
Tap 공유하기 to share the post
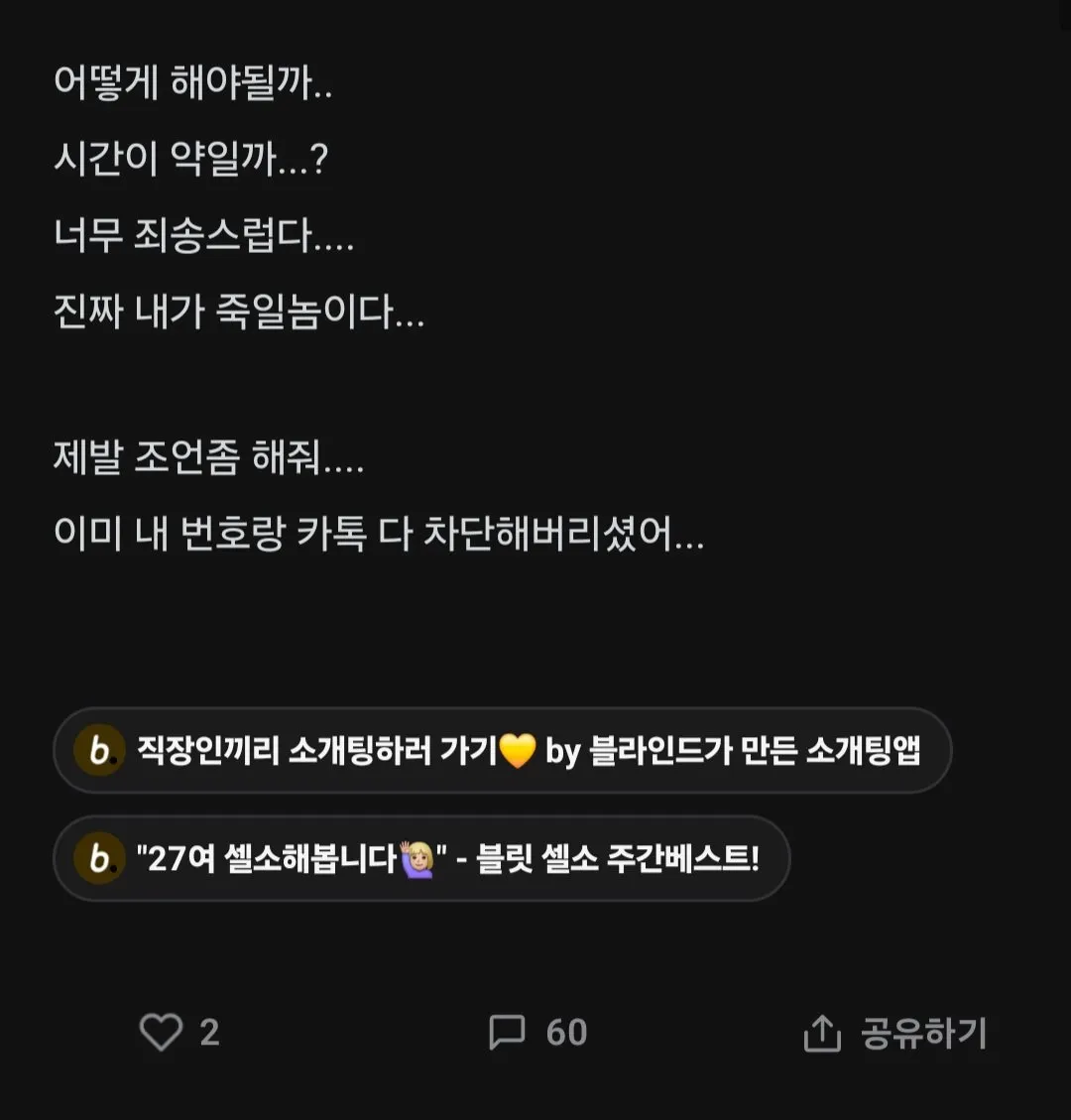894,1033
